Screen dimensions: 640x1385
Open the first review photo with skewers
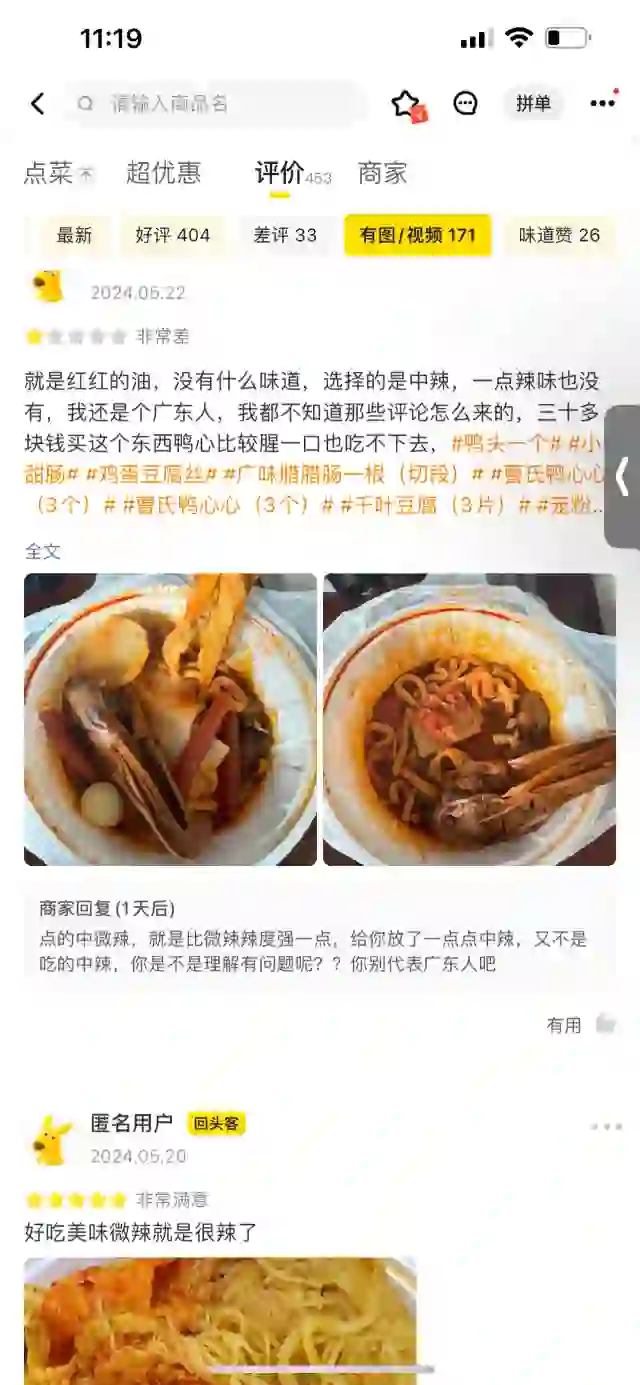170,719
